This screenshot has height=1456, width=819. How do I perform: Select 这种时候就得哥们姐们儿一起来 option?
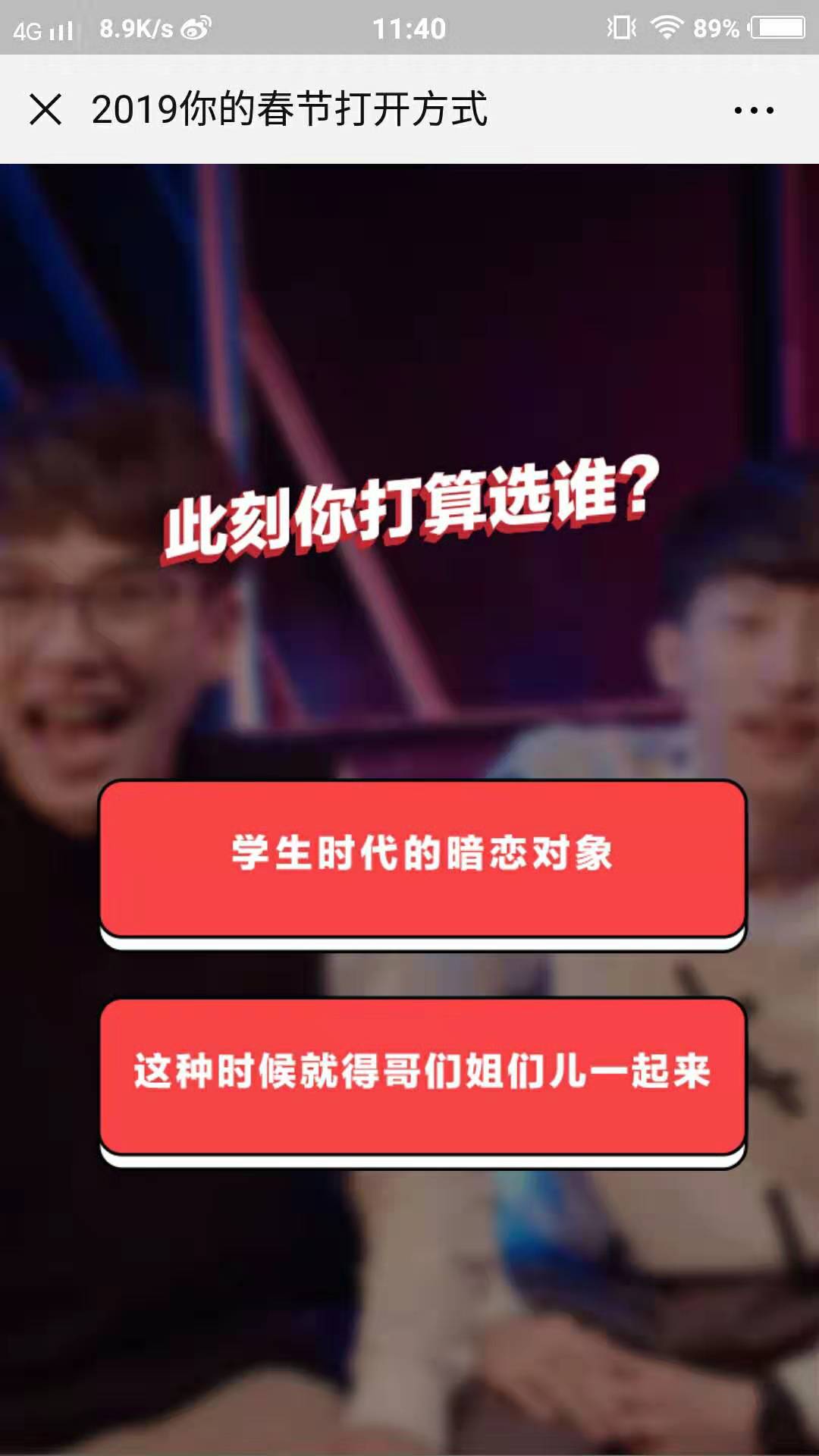[422, 1076]
